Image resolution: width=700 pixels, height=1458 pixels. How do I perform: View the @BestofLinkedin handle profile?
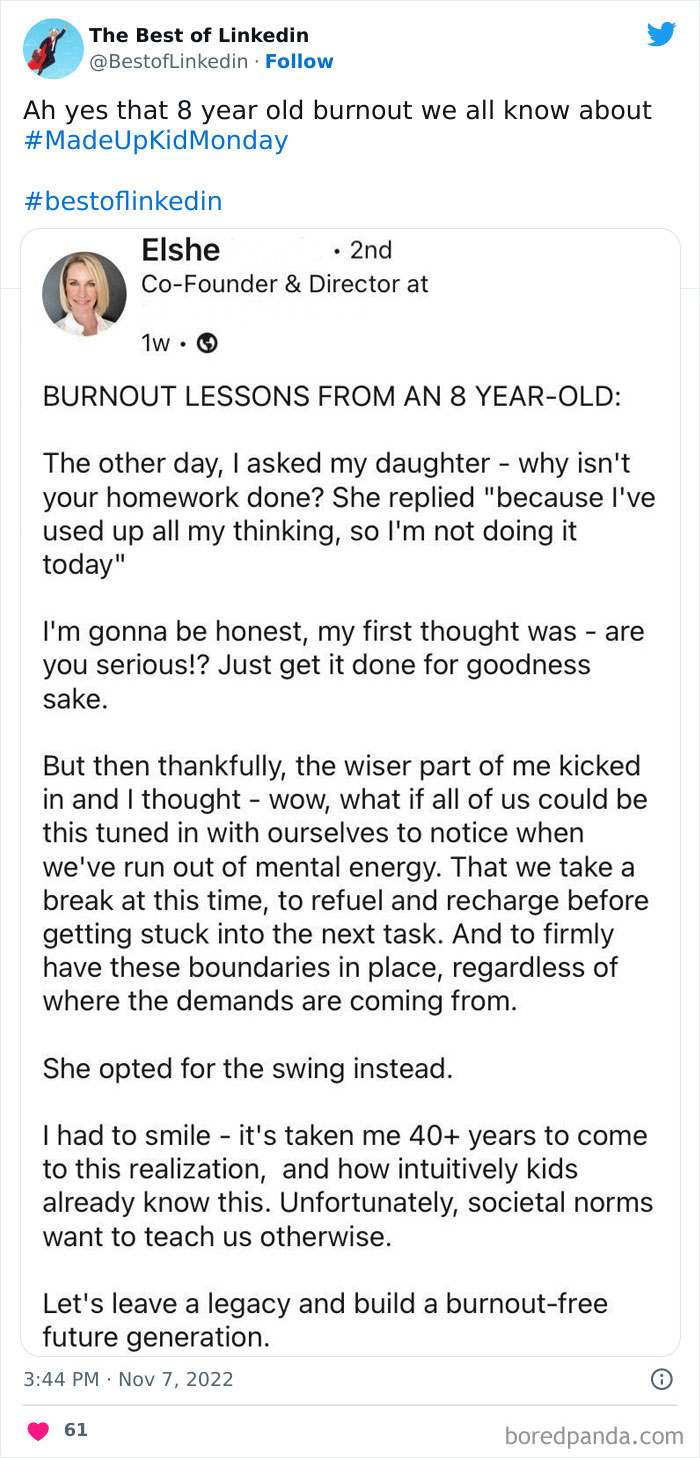click(x=168, y=61)
